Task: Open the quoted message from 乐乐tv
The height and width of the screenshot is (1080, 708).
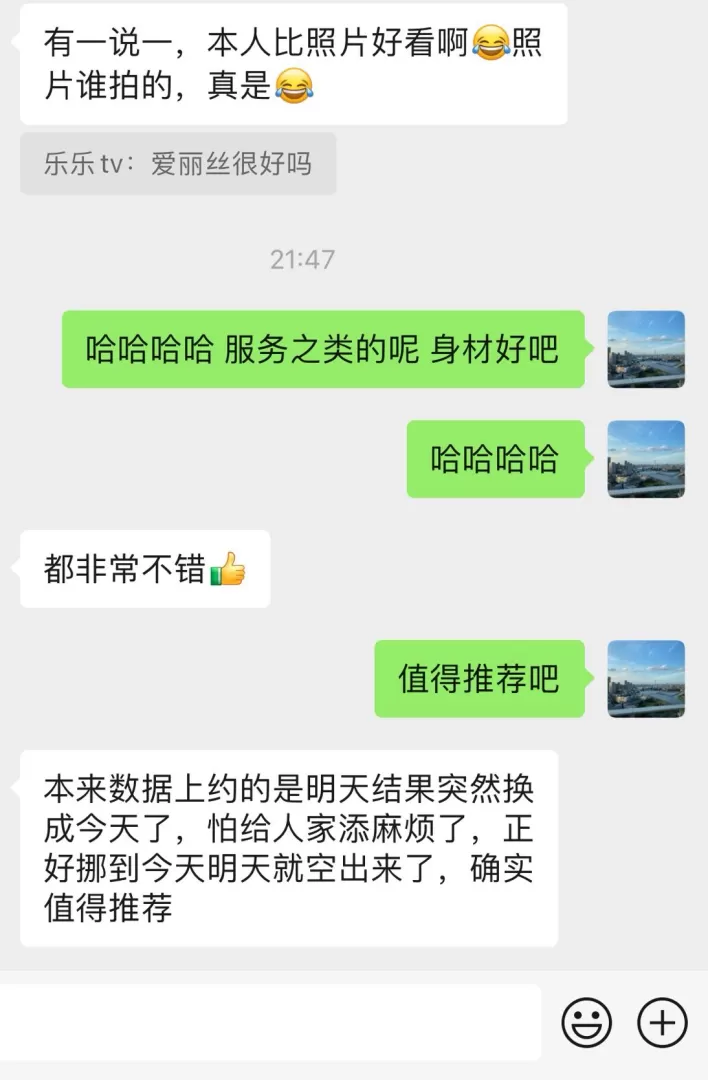Action: coord(178,164)
